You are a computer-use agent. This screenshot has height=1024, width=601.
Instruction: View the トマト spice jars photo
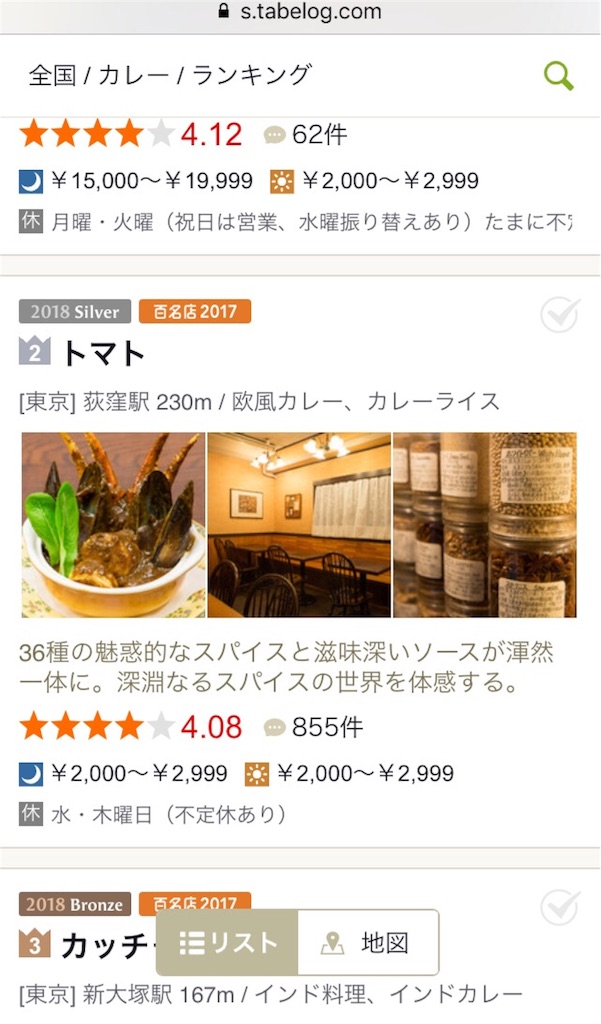485,524
